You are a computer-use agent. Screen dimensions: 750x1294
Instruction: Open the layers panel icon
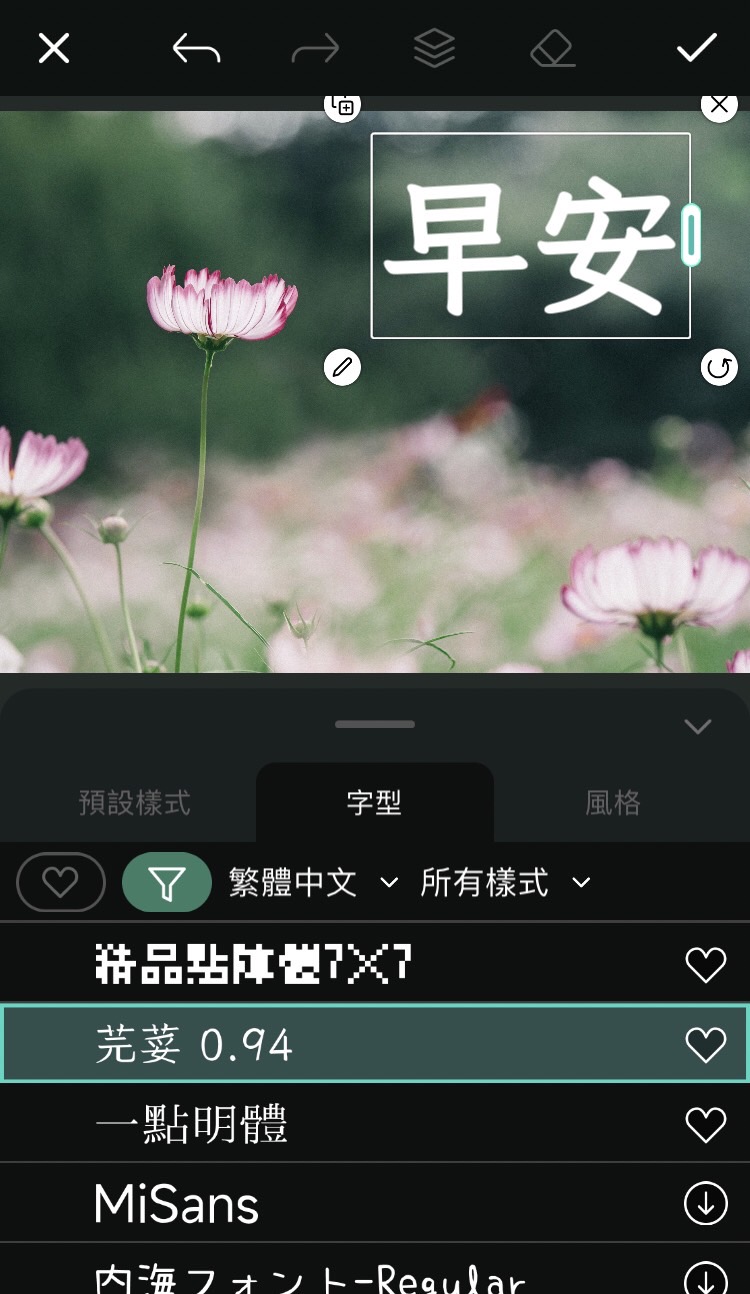click(434, 48)
